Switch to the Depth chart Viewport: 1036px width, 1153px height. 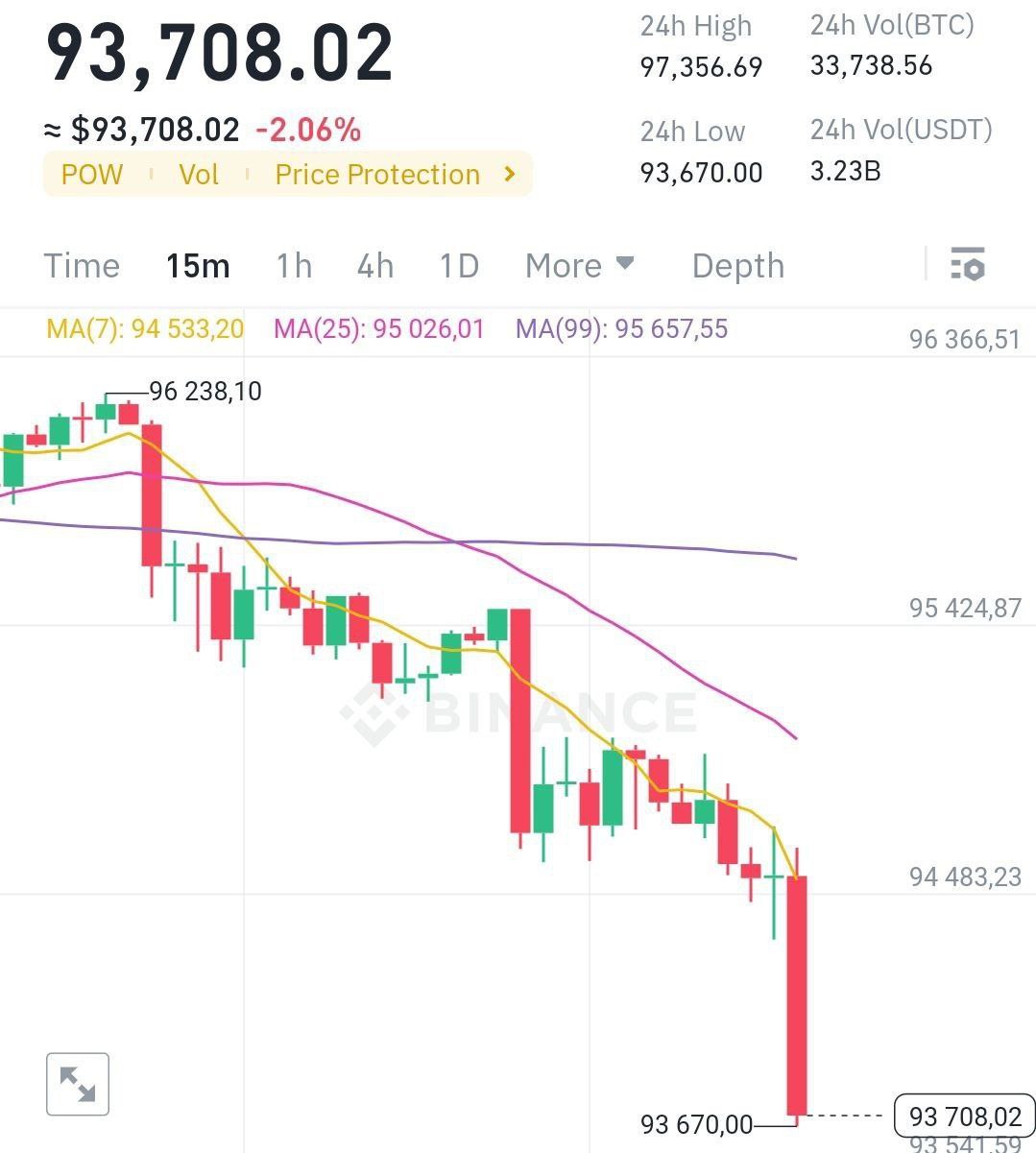click(x=737, y=266)
